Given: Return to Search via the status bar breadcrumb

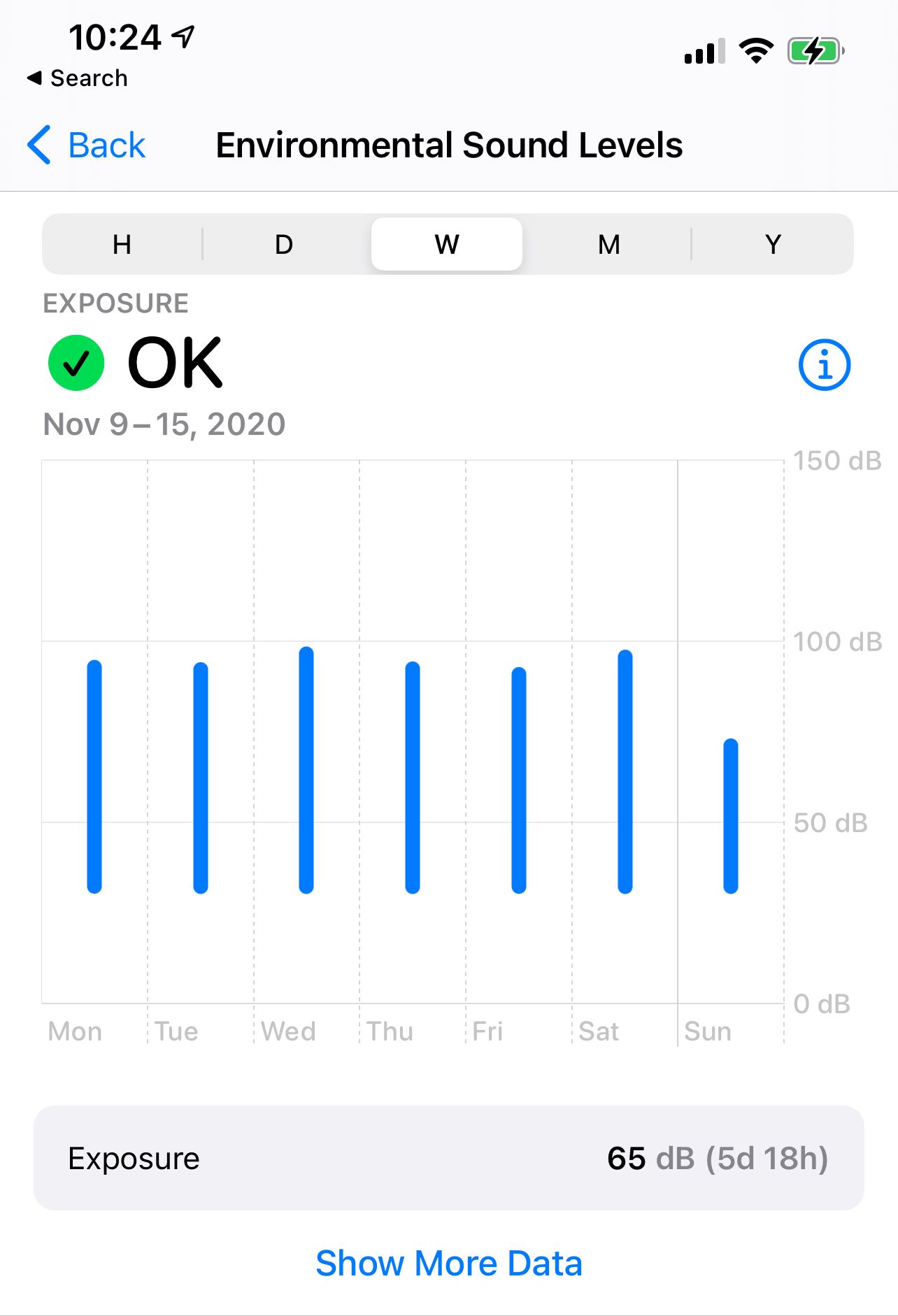Looking at the screenshot, I should [78, 78].
